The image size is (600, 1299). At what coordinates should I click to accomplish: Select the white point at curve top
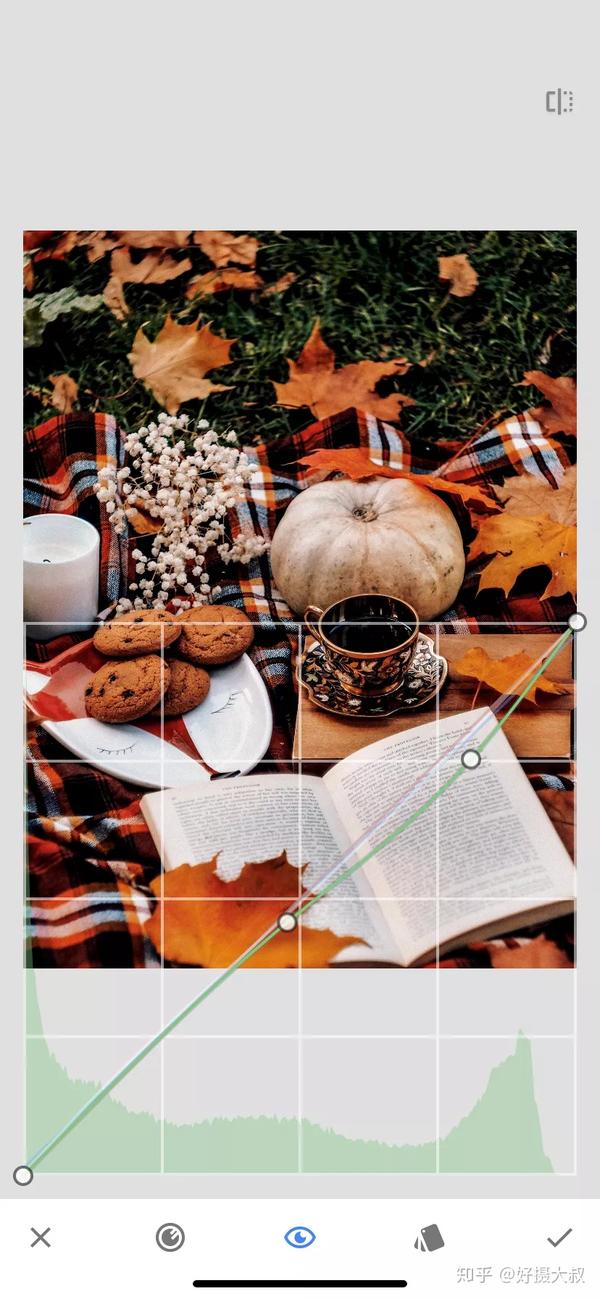click(577, 622)
